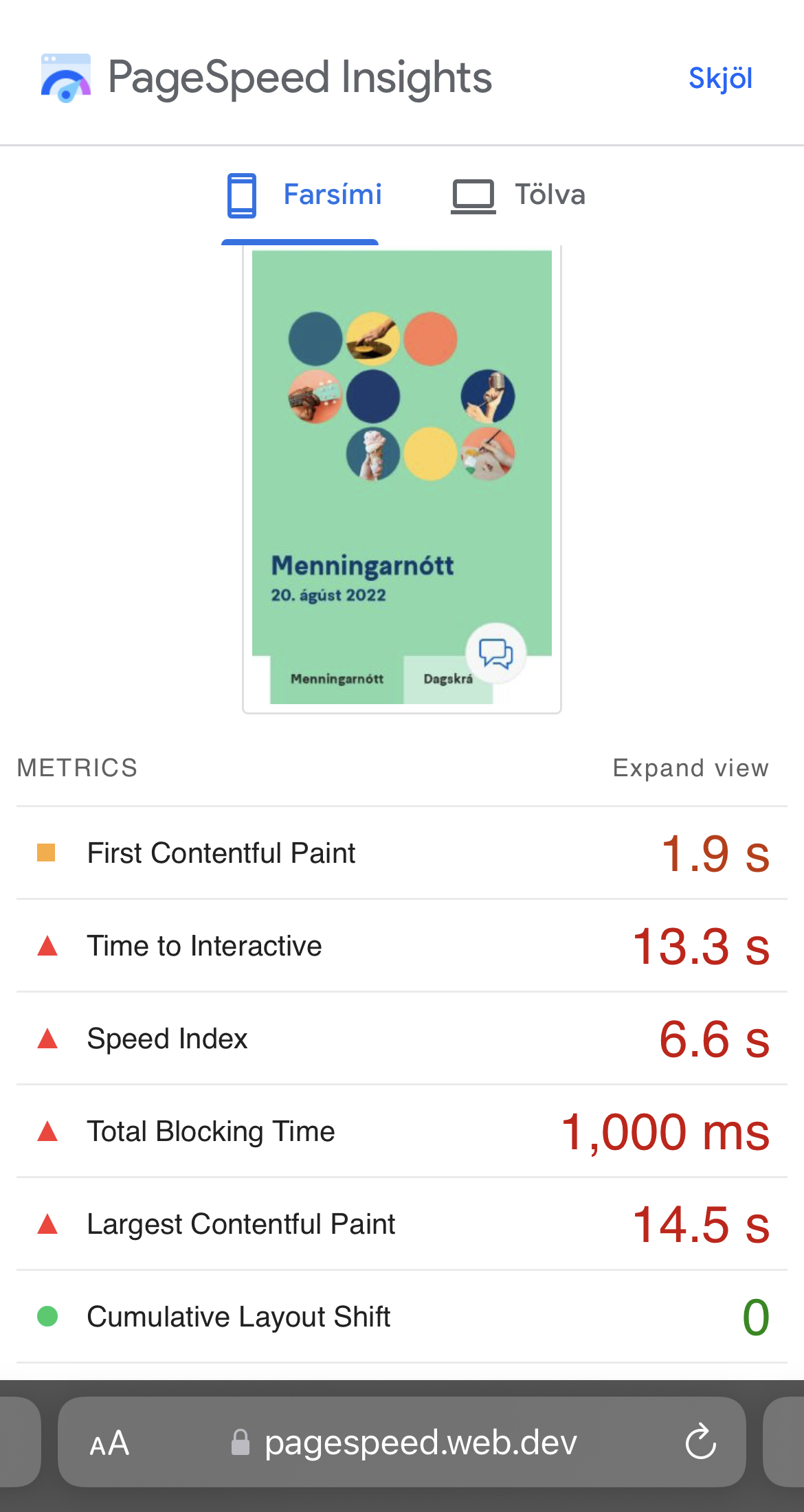The width and height of the screenshot is (804, 1512).
Task: Select the Farsími mobile tab
Action: point(304,195)
